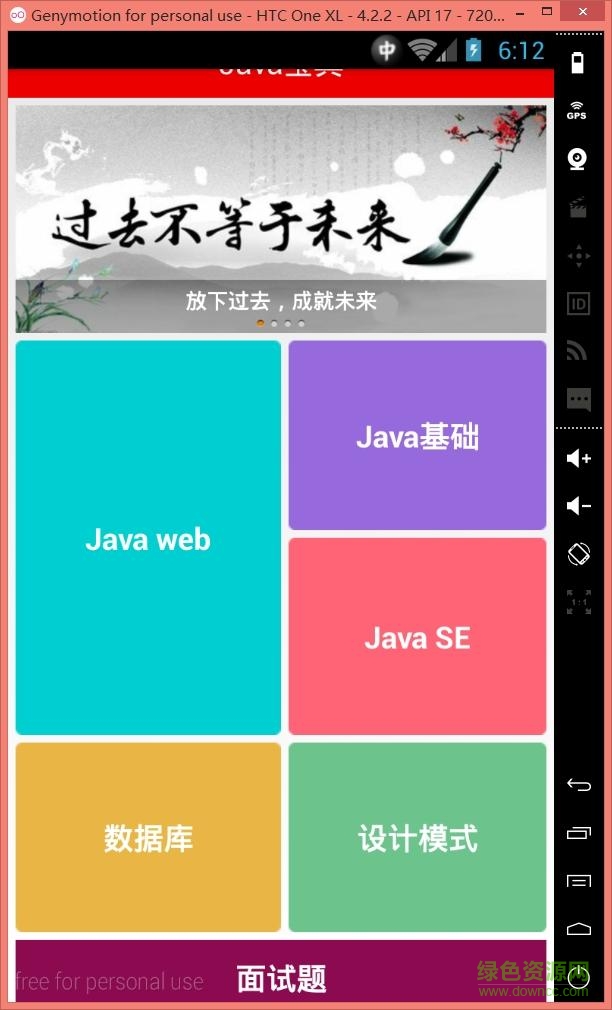Open the 数据库 tile
The width and height of the screenshot is (612, 1010).
point(148,837)
